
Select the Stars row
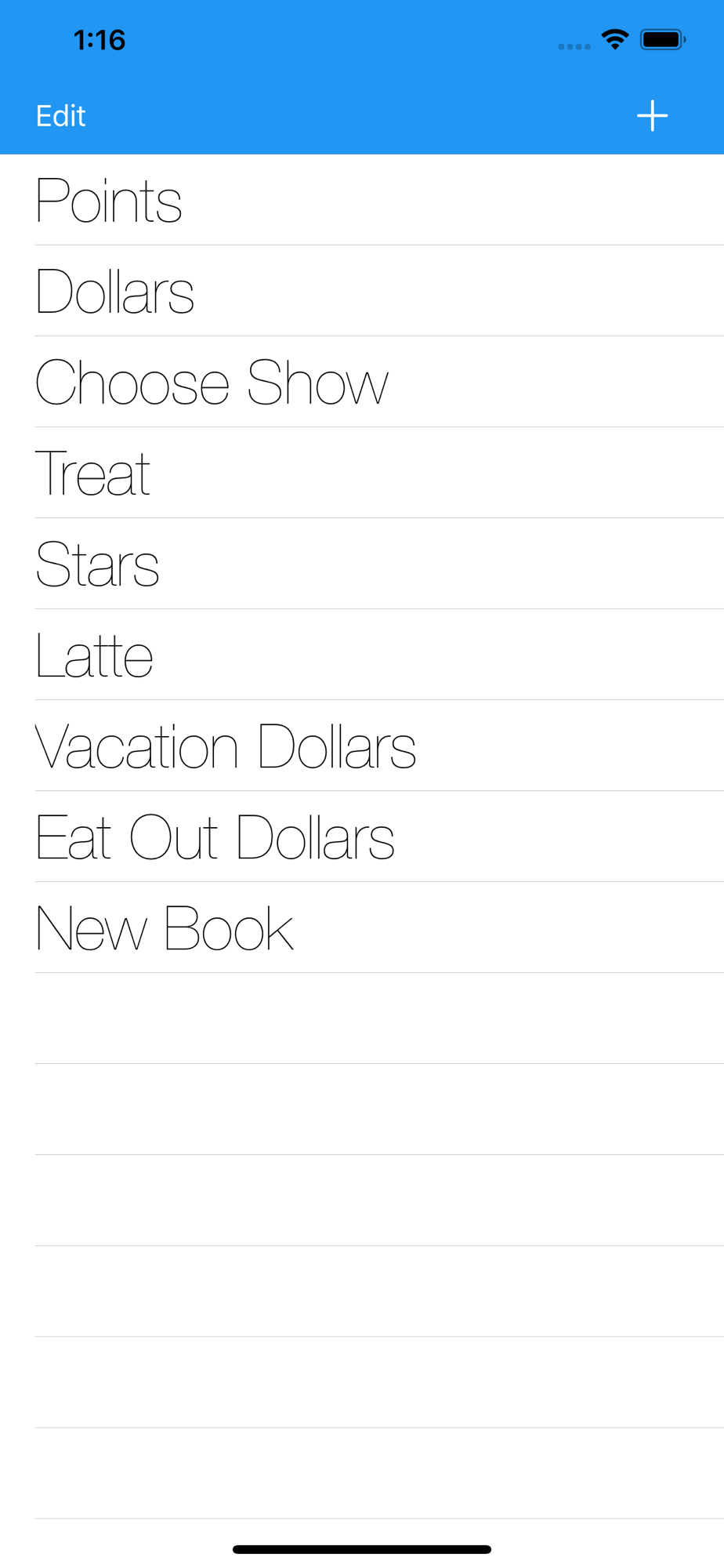(x=362, y=564)
